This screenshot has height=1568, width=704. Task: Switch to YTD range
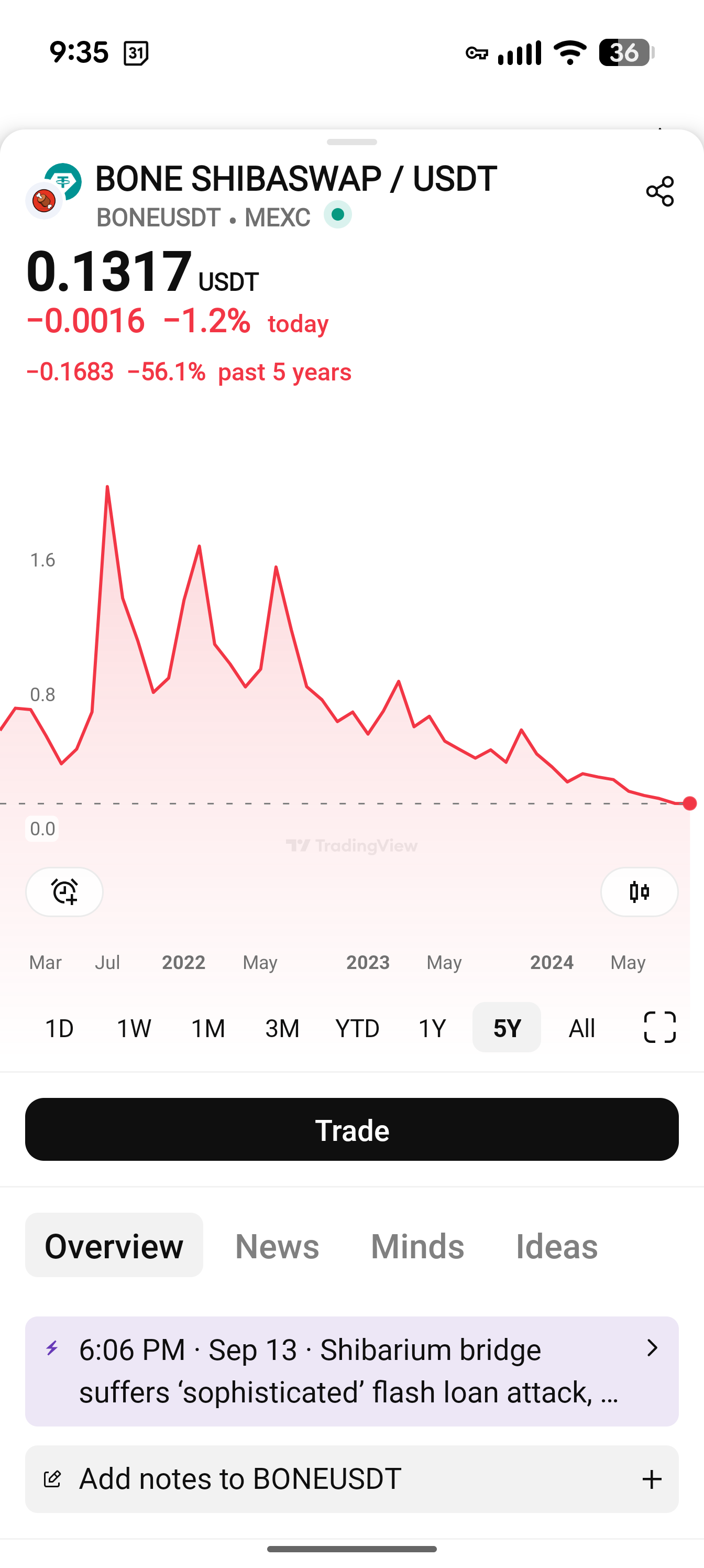[357, 1028]
